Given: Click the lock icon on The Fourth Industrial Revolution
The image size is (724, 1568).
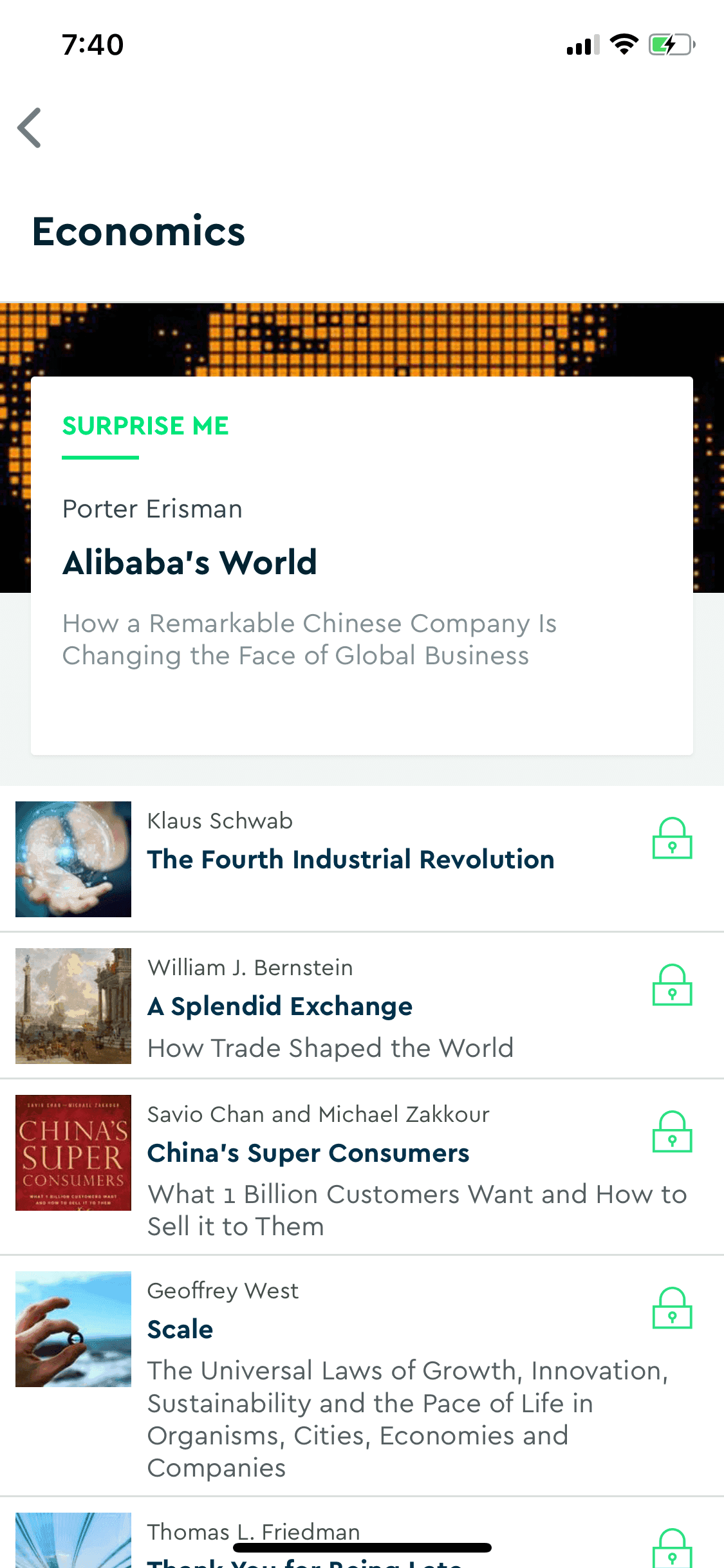Looking at the screenshot, I should pyautogui.click(x=671, y=838).
